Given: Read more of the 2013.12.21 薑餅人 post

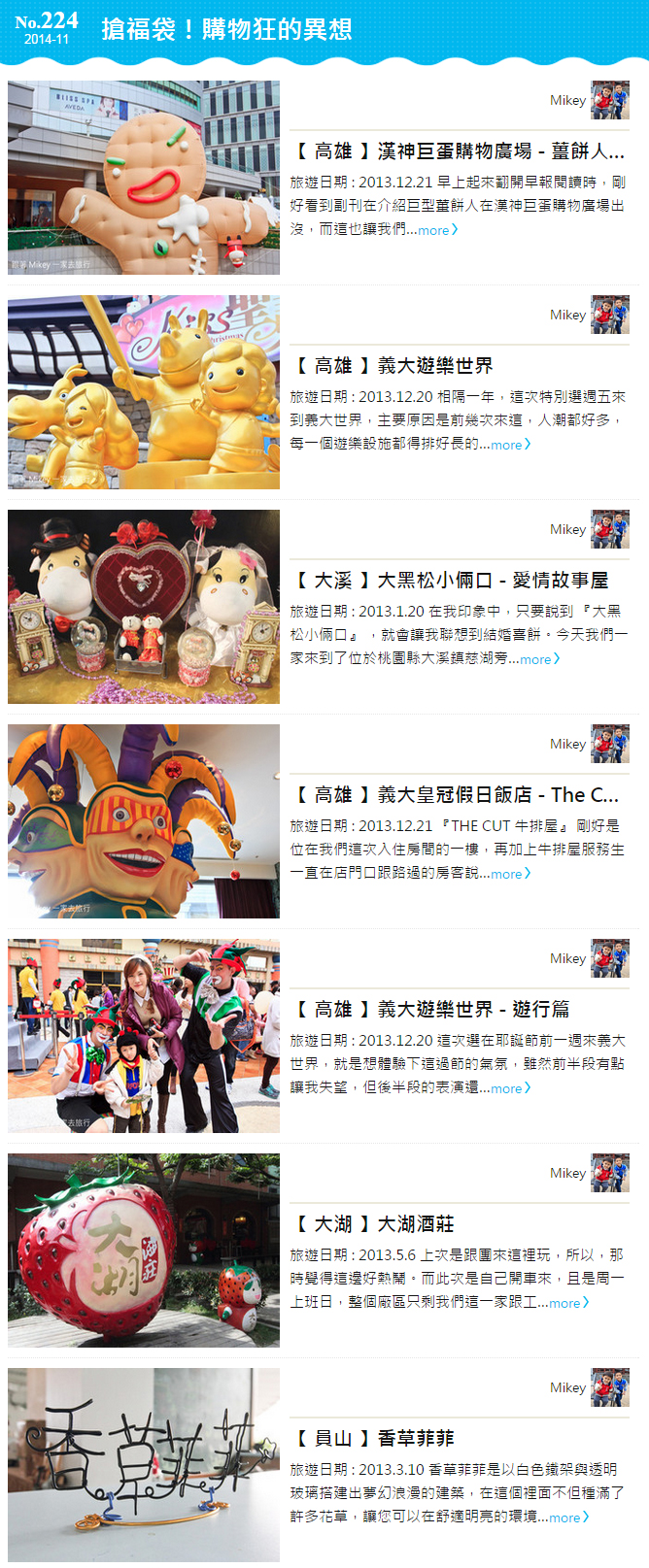Looking at the screenshot, I should 437,230.
